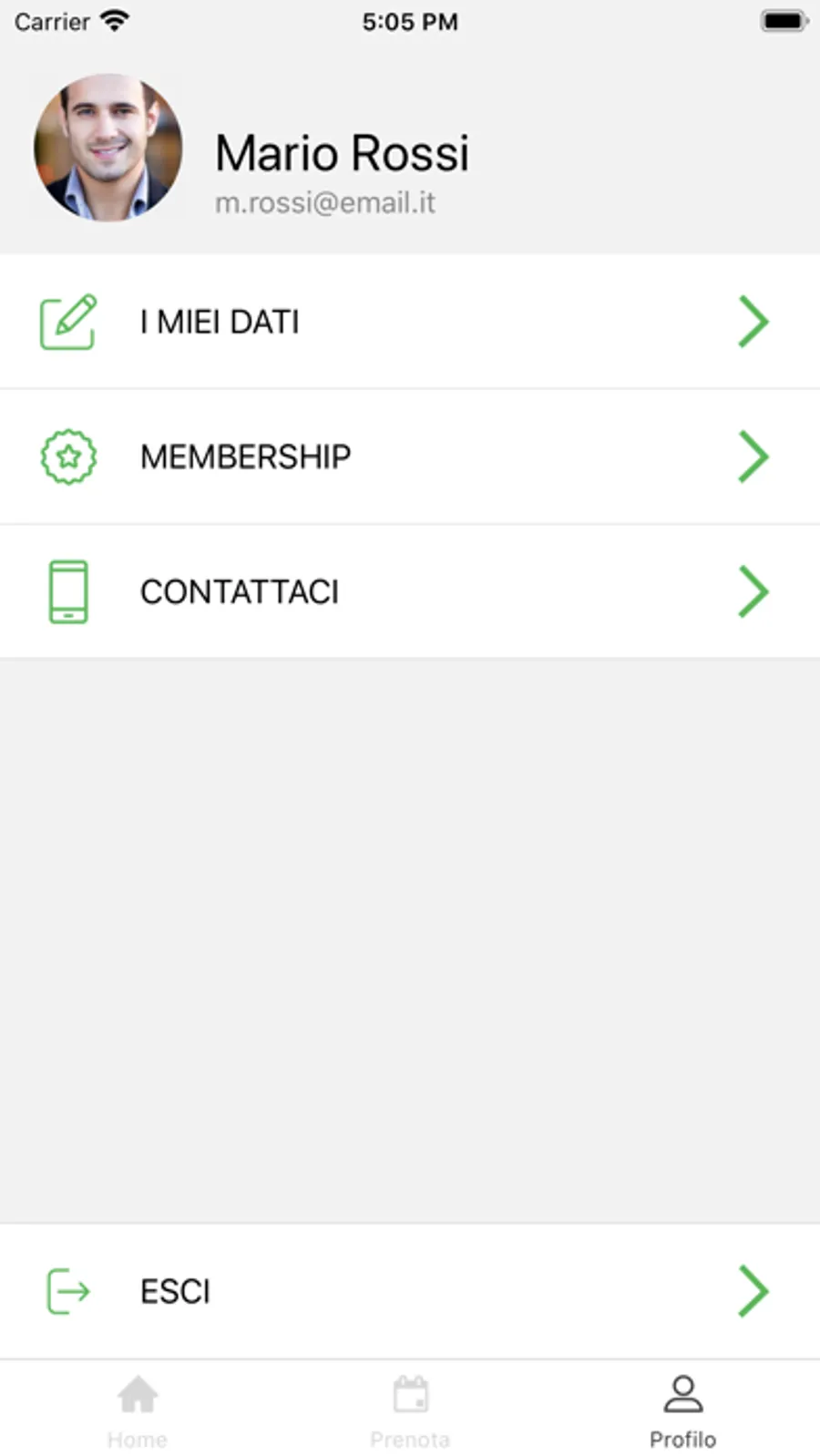820x1456 pixels.
Task: Switch to the Home tab
Action: [x=137, y=1411]
